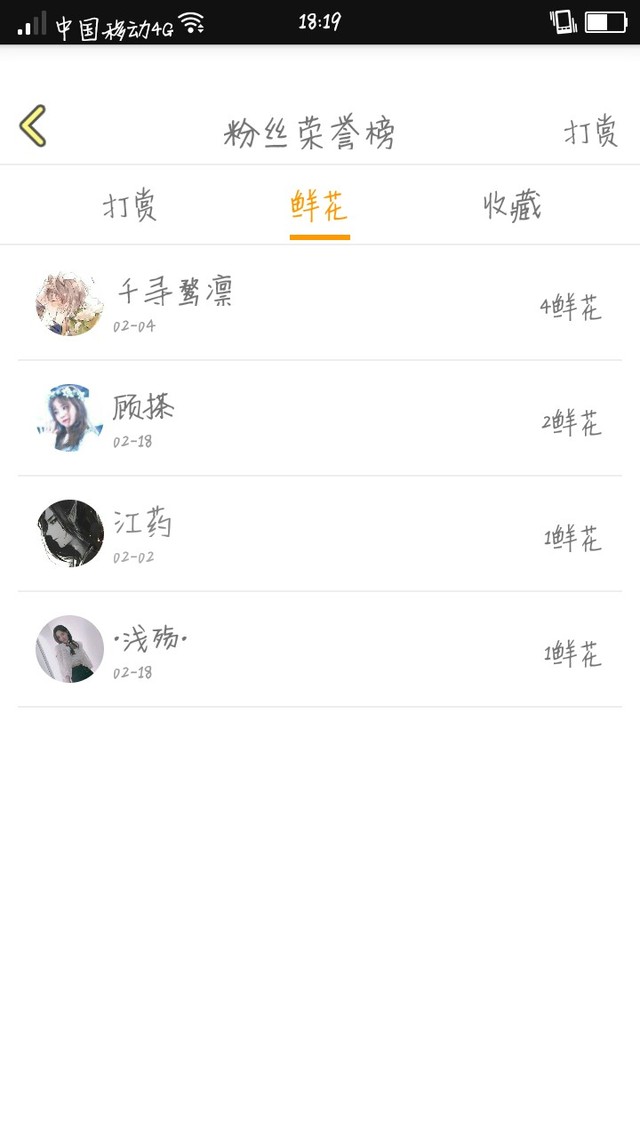Open 千寻鸳凛's fan entry
Screen dimensions: 640x1138
(320, 303)
